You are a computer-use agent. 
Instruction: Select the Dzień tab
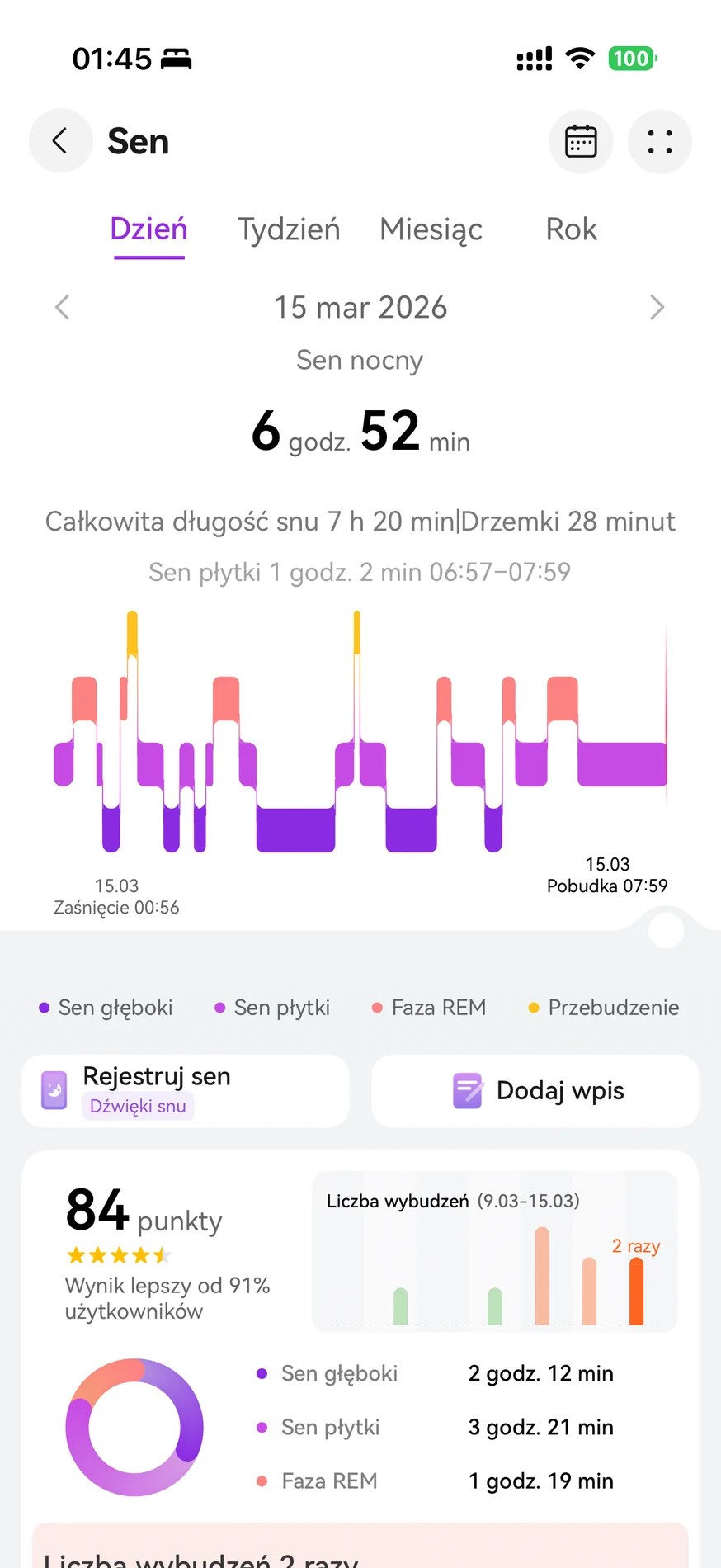pyautogui.click(x=149, y=229)
